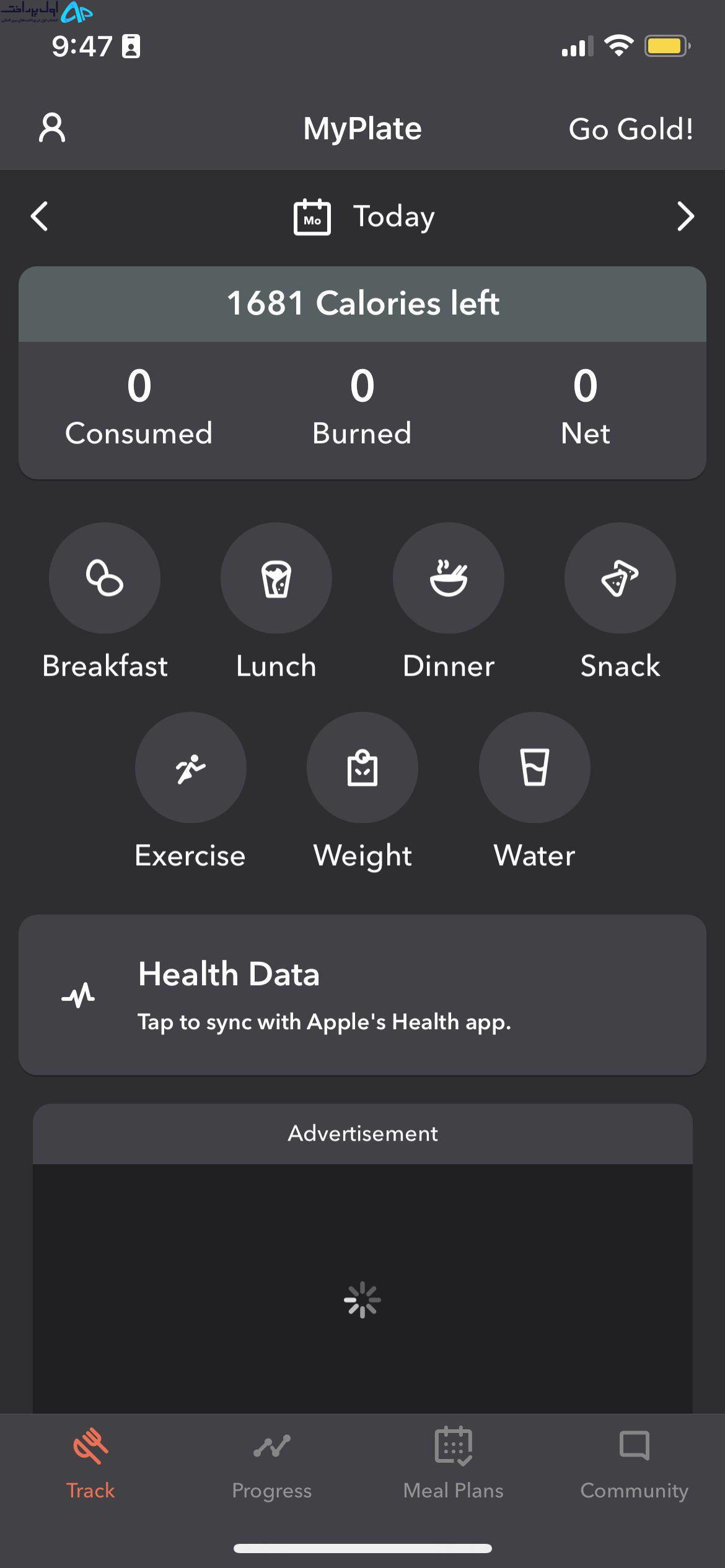Open the Community tab
The height and width of the screenshot is (1568, 725).
634,1465
